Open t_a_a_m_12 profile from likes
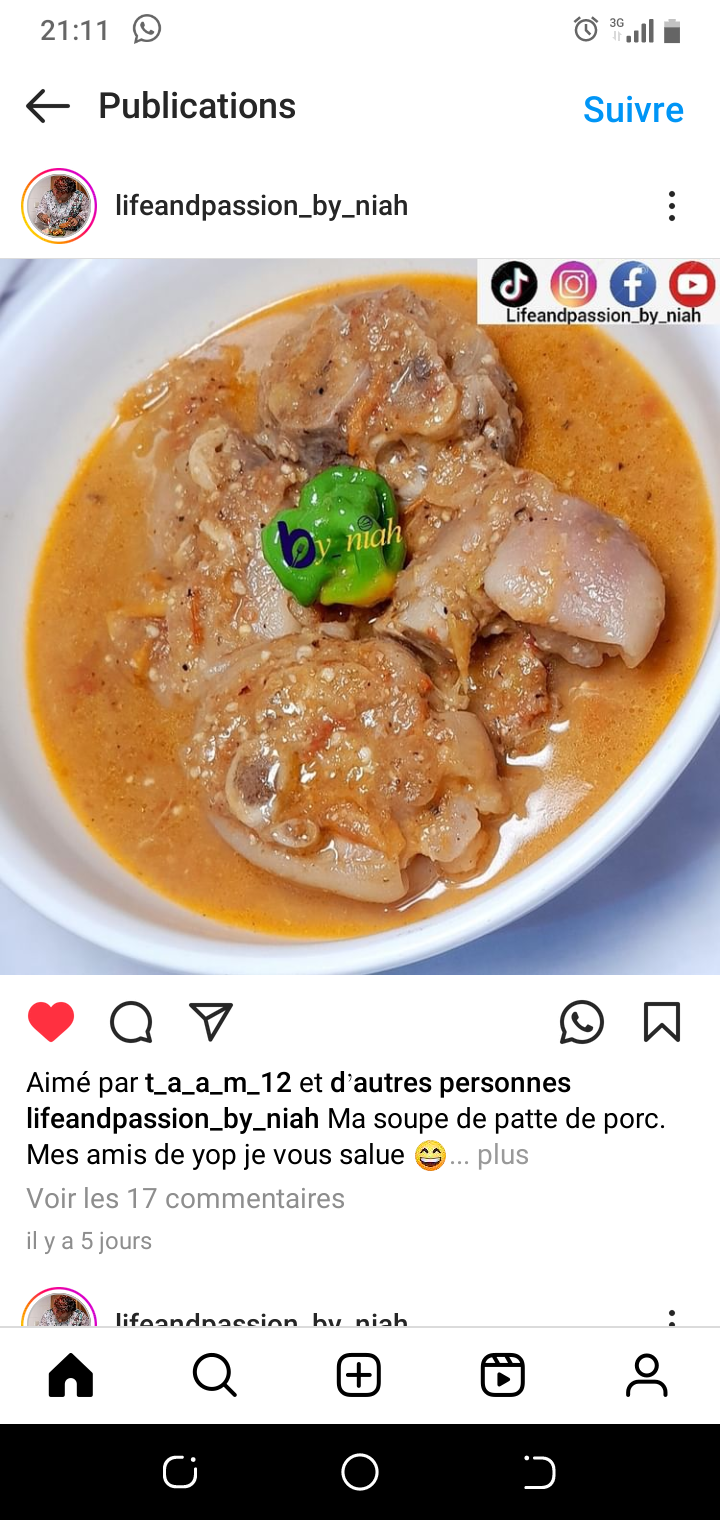 (218, 1082)
